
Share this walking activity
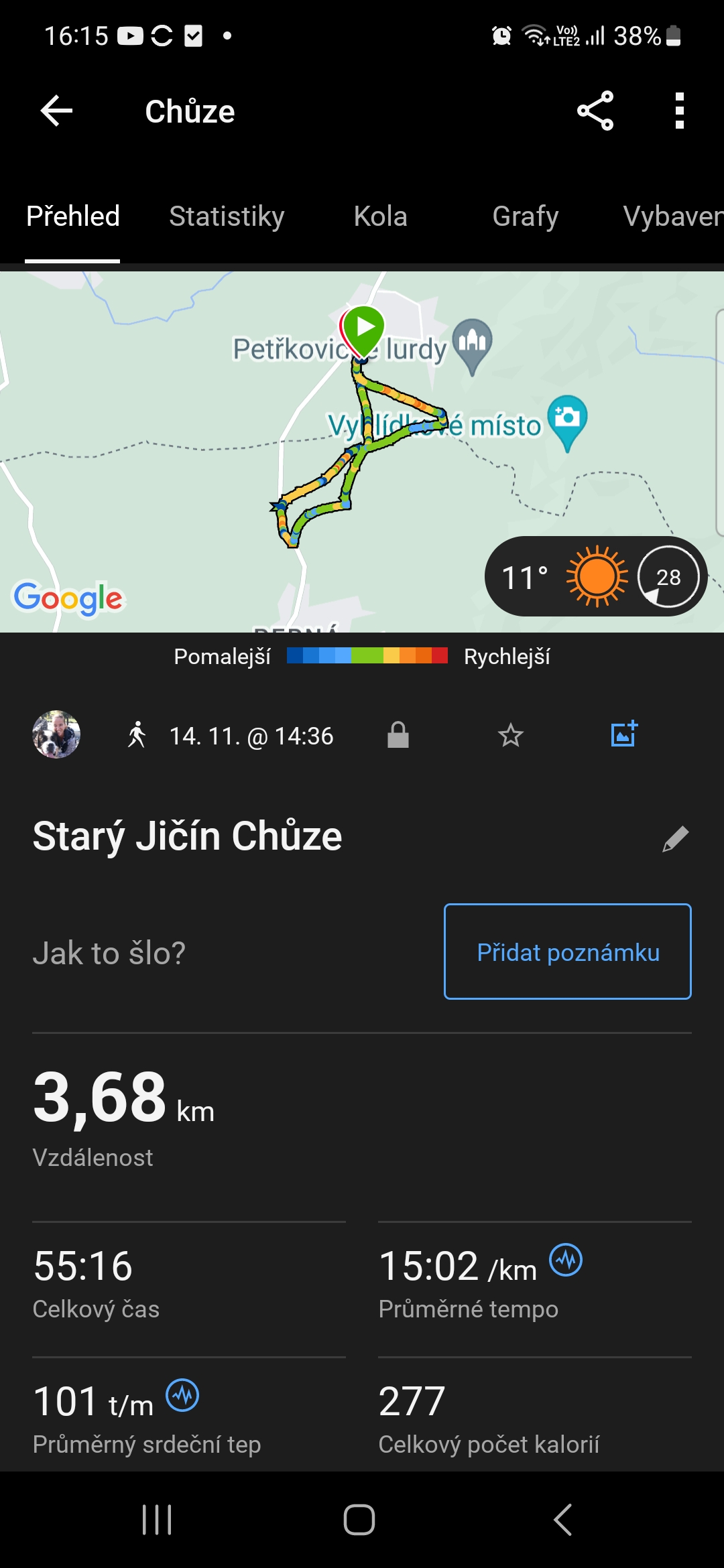pyautogui.click(x=595, y=111)
